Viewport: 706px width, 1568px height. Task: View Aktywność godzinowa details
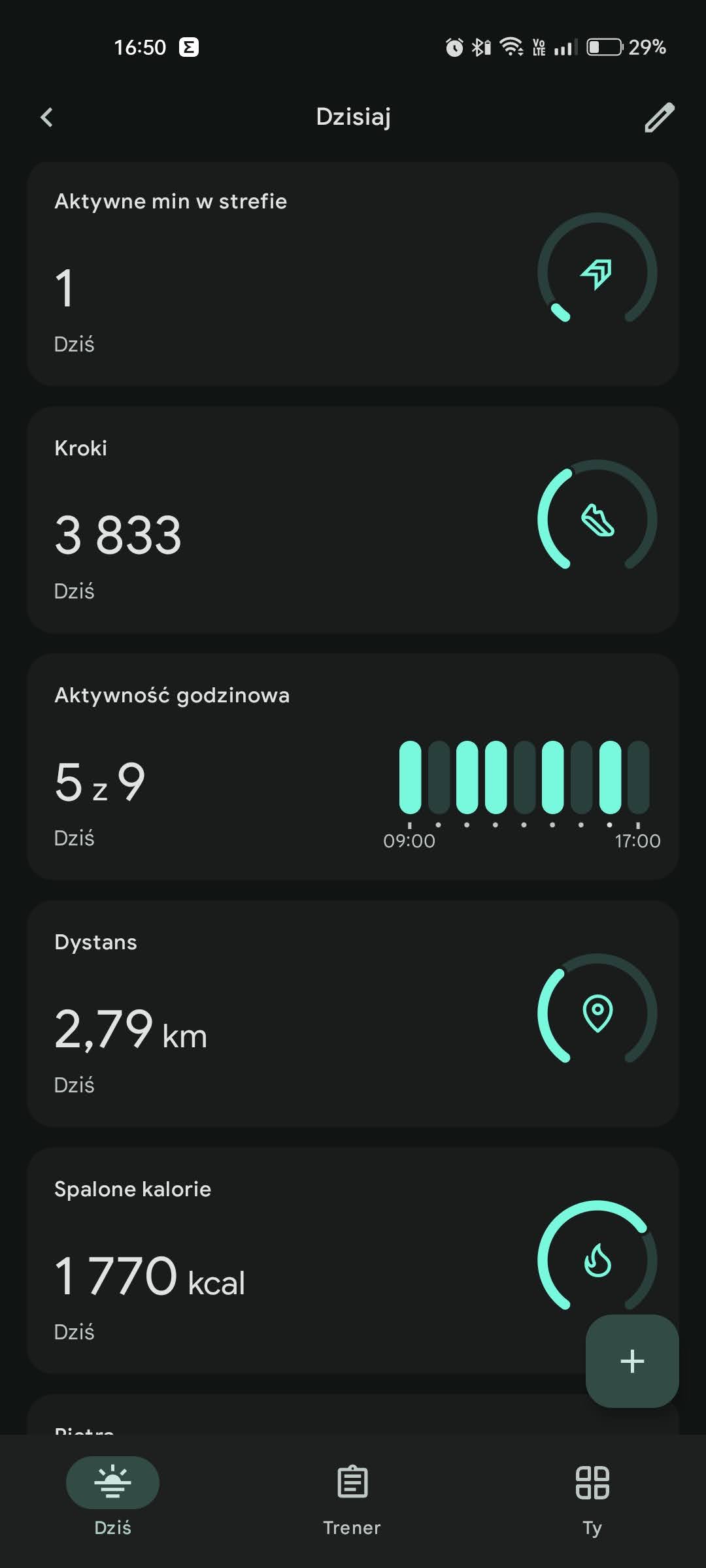(353, 767)
